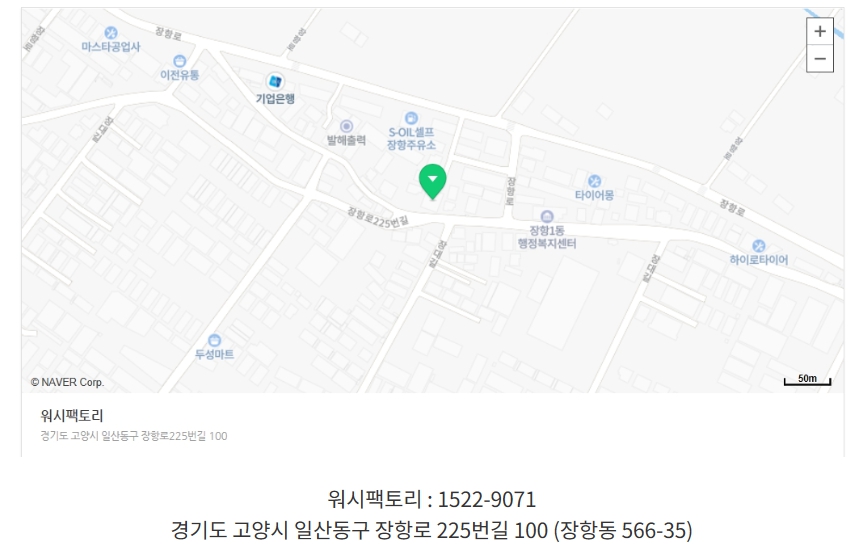Image resolution: width=866 pixels, height=551 pixels.
Task: Tap the green location marker
Action: click(x=432, y=181)
